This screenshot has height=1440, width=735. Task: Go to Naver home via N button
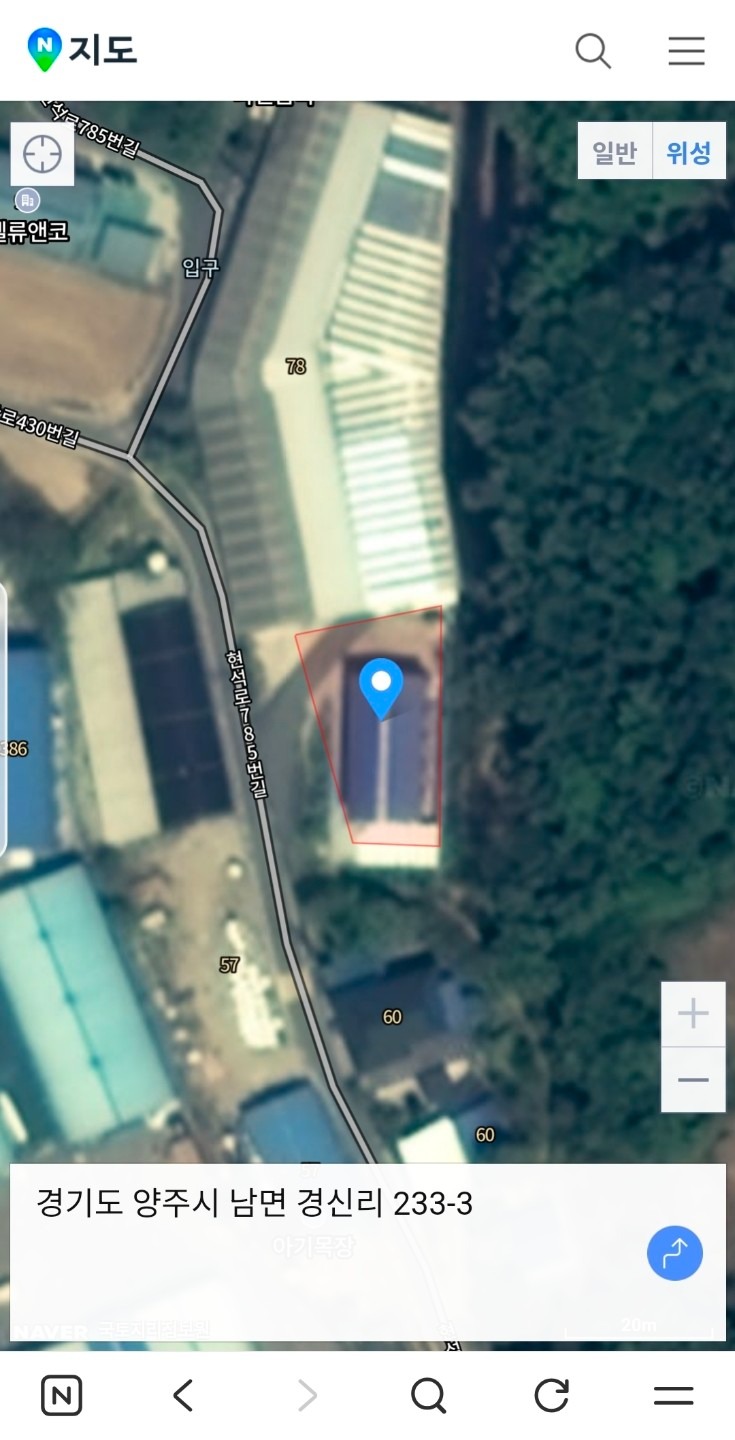pyautogui.click(x=61, y=1396)
